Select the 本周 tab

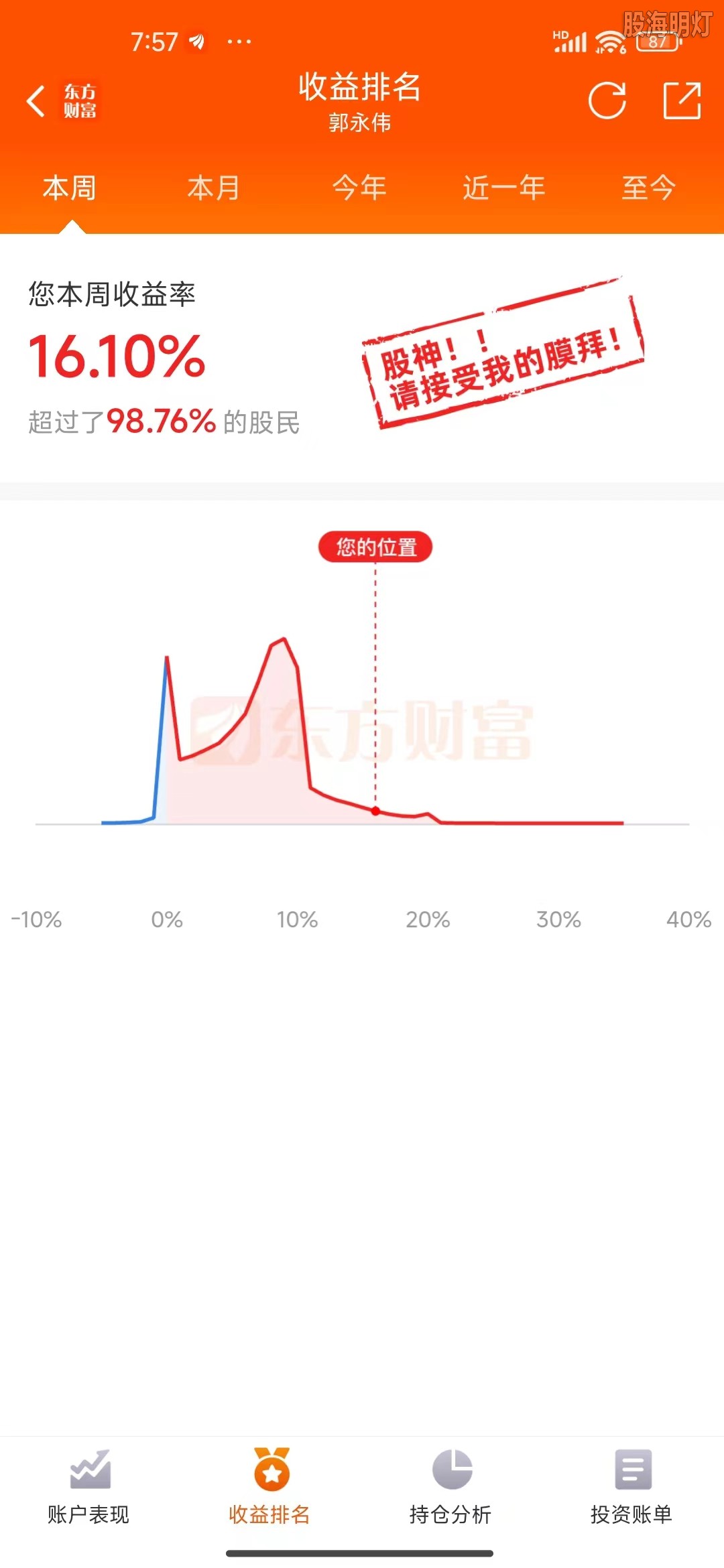pyautogui.click(x=70, y=188)
